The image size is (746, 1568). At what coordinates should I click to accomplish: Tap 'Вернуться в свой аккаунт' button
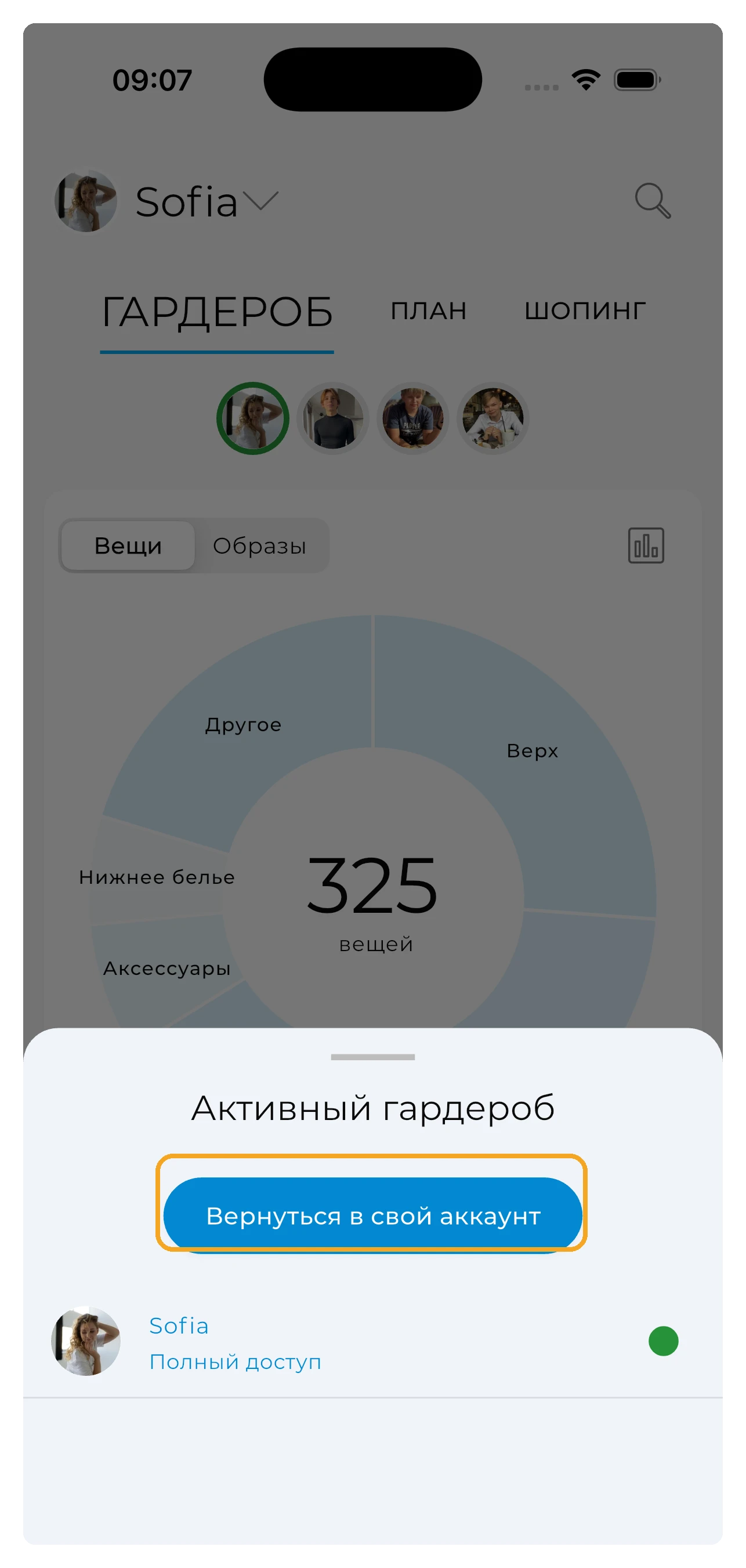[372, 1216]
